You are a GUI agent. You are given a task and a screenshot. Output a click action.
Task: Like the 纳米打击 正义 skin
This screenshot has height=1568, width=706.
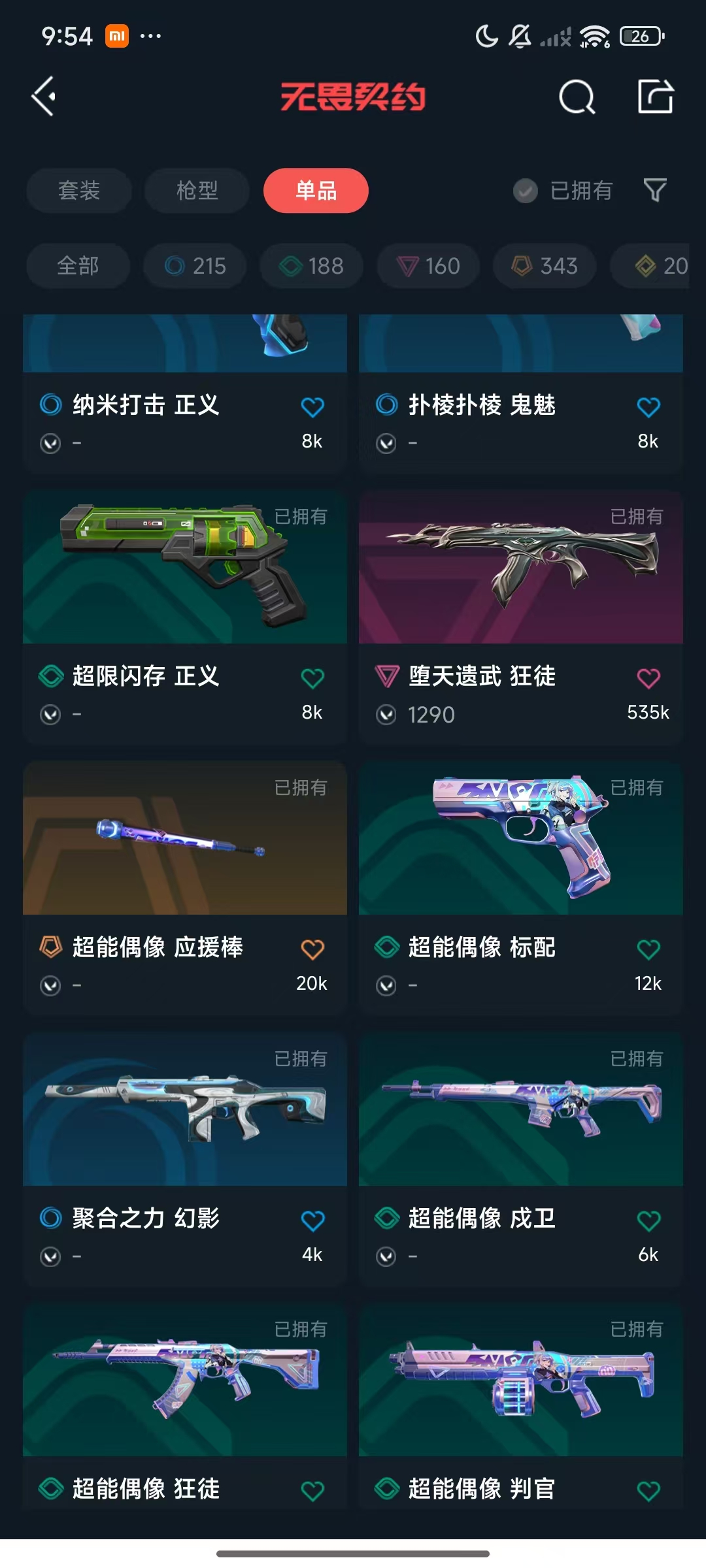(x=312, y=407)
